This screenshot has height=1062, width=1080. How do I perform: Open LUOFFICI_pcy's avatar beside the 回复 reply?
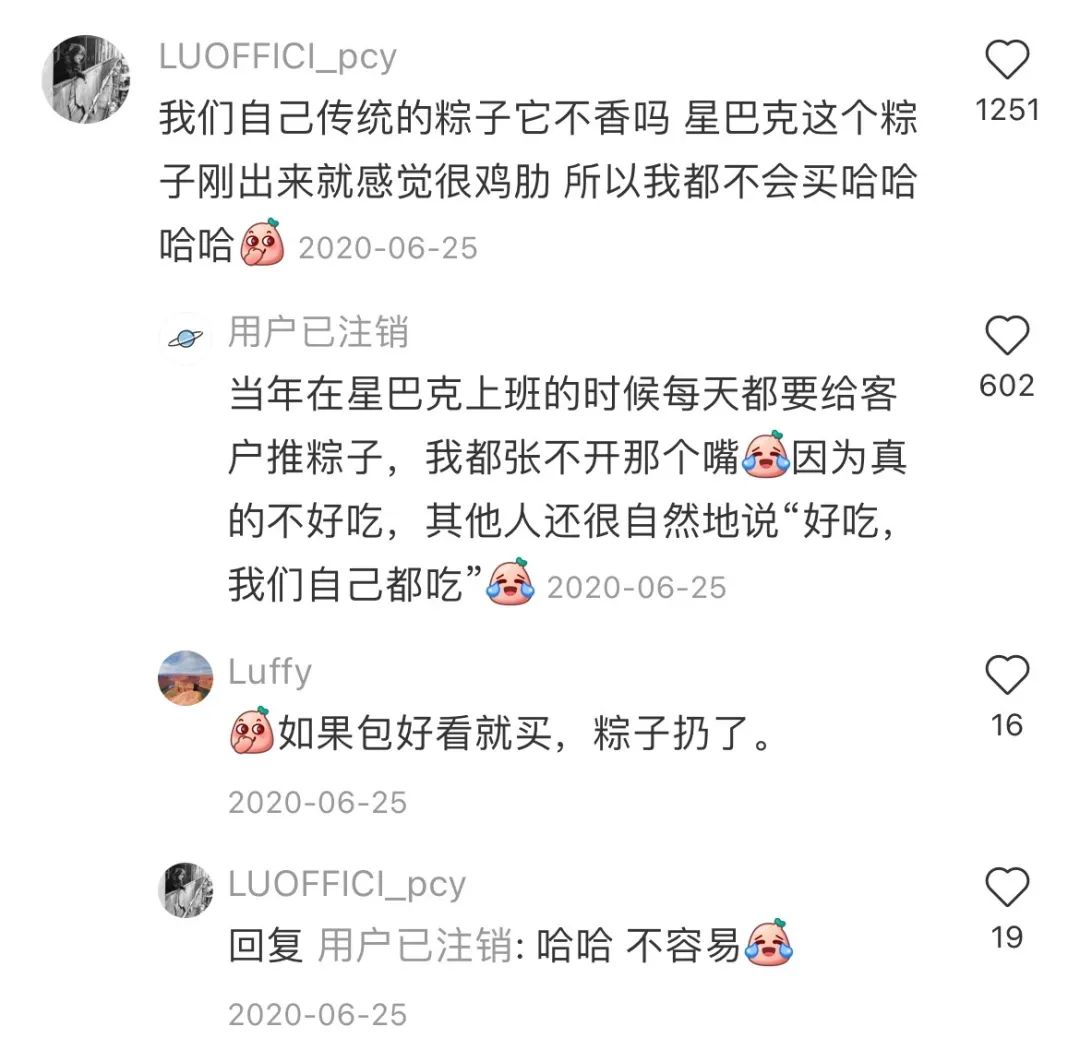(x=186, y=889)
